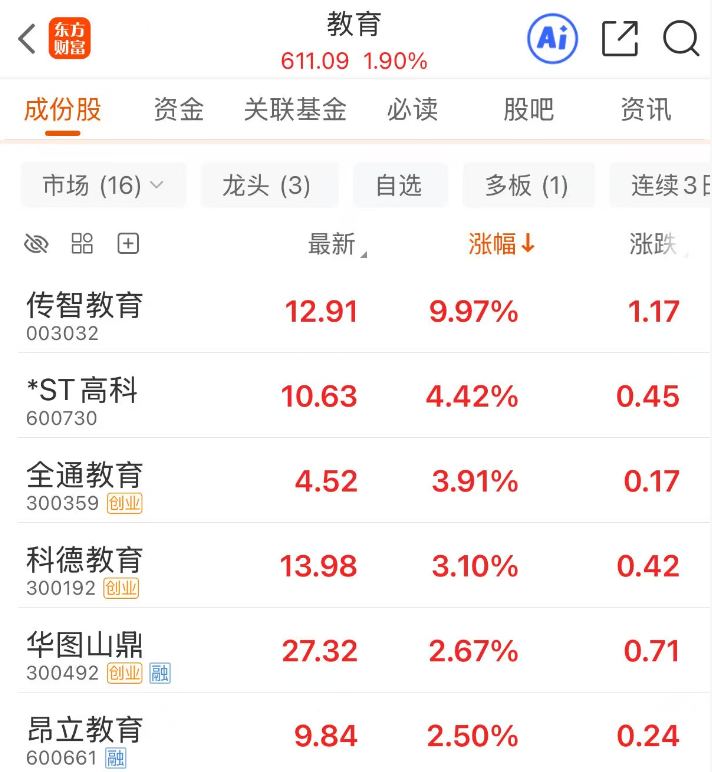Open the search magnifier
The image size is (712, 772).
(681, 38)
